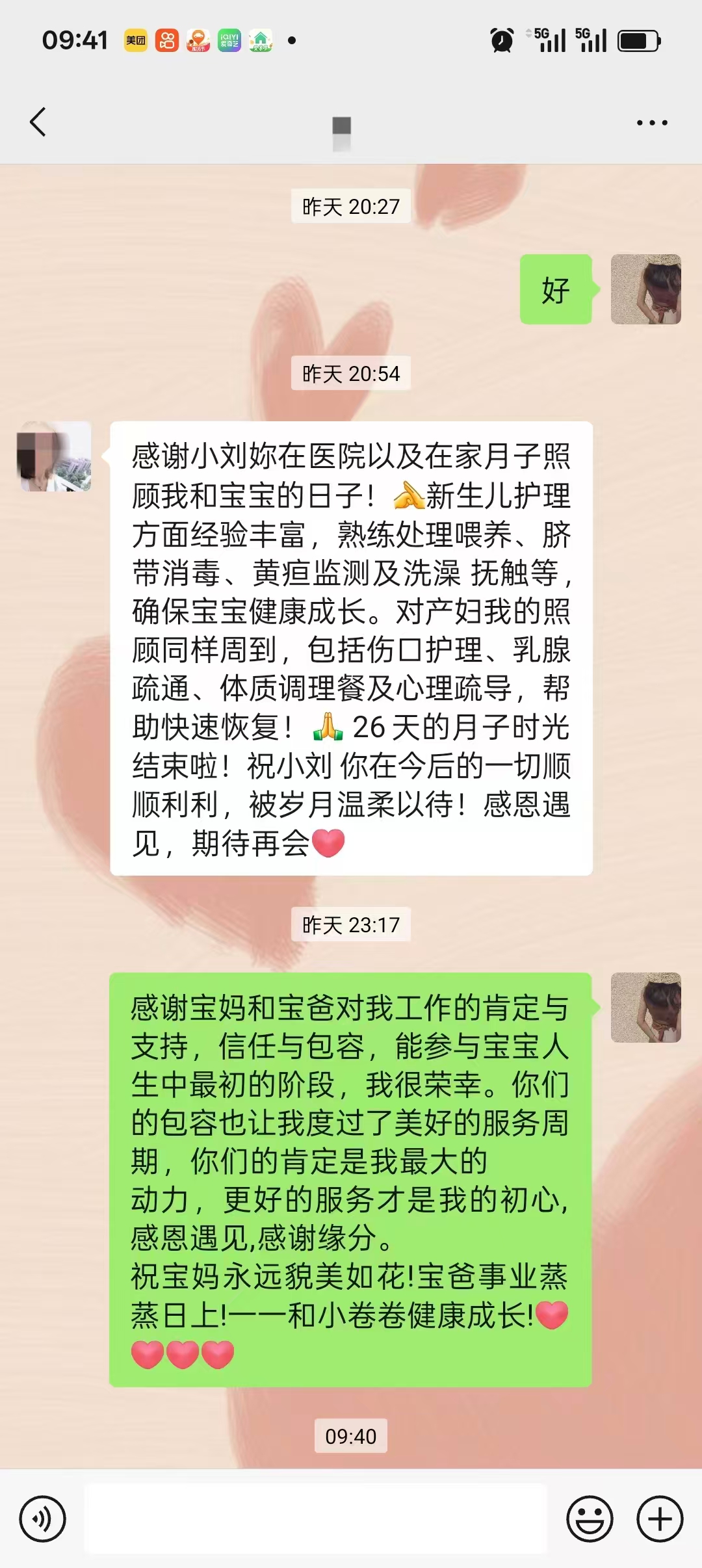Focus the message text field
Viewport: 702px width, 1568px height.
(x=315, y=1519)
